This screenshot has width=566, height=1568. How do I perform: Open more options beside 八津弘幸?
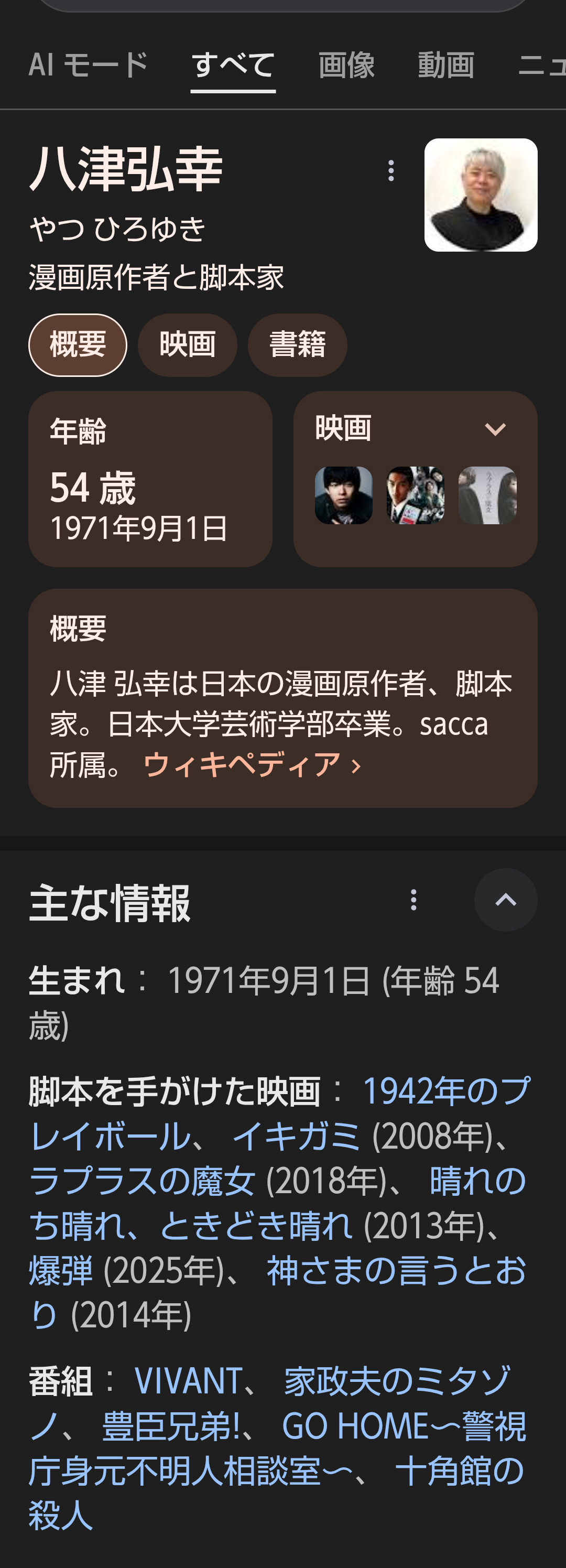391,170
